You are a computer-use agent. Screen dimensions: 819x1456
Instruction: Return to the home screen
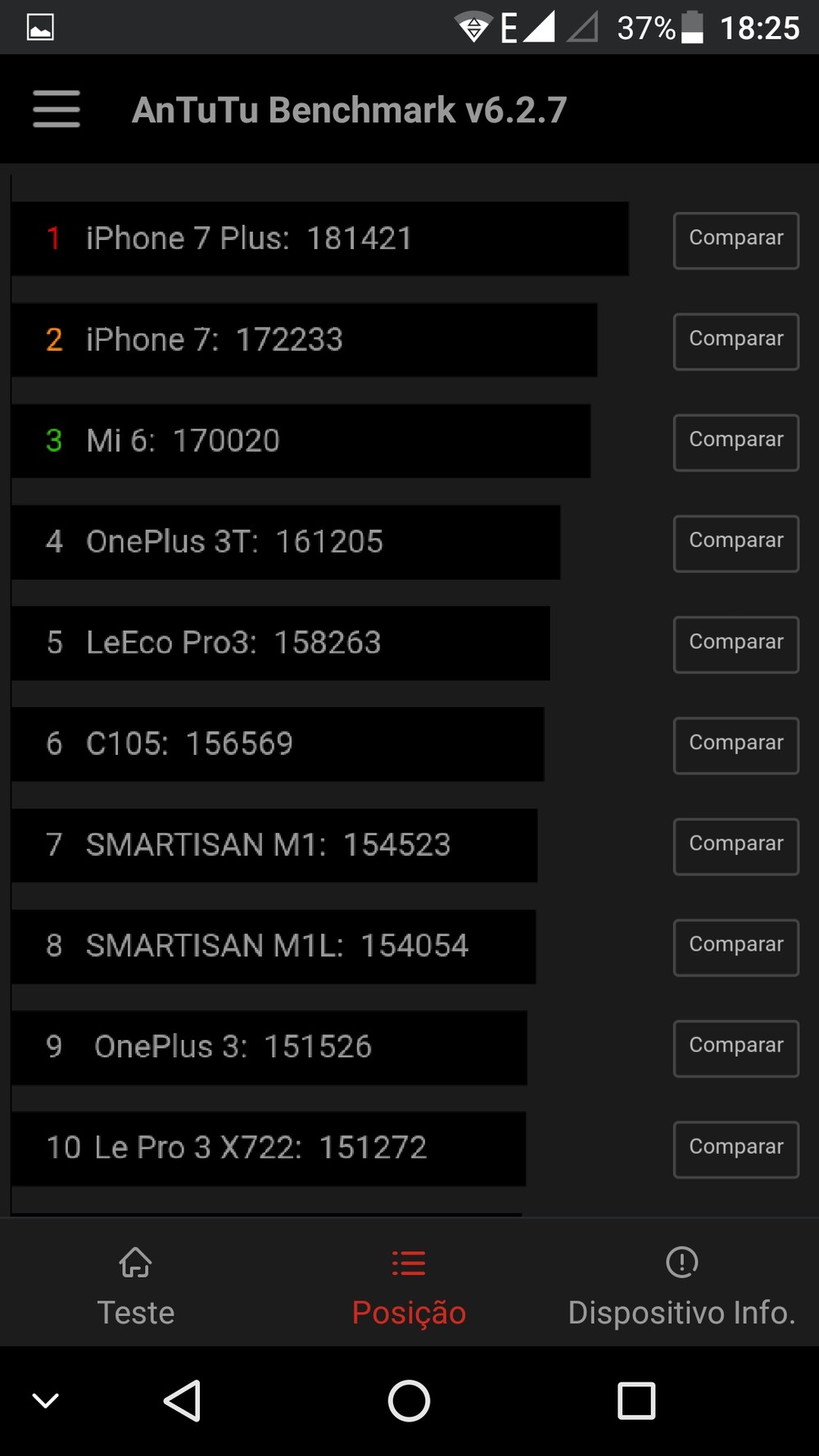(409, 1400)
